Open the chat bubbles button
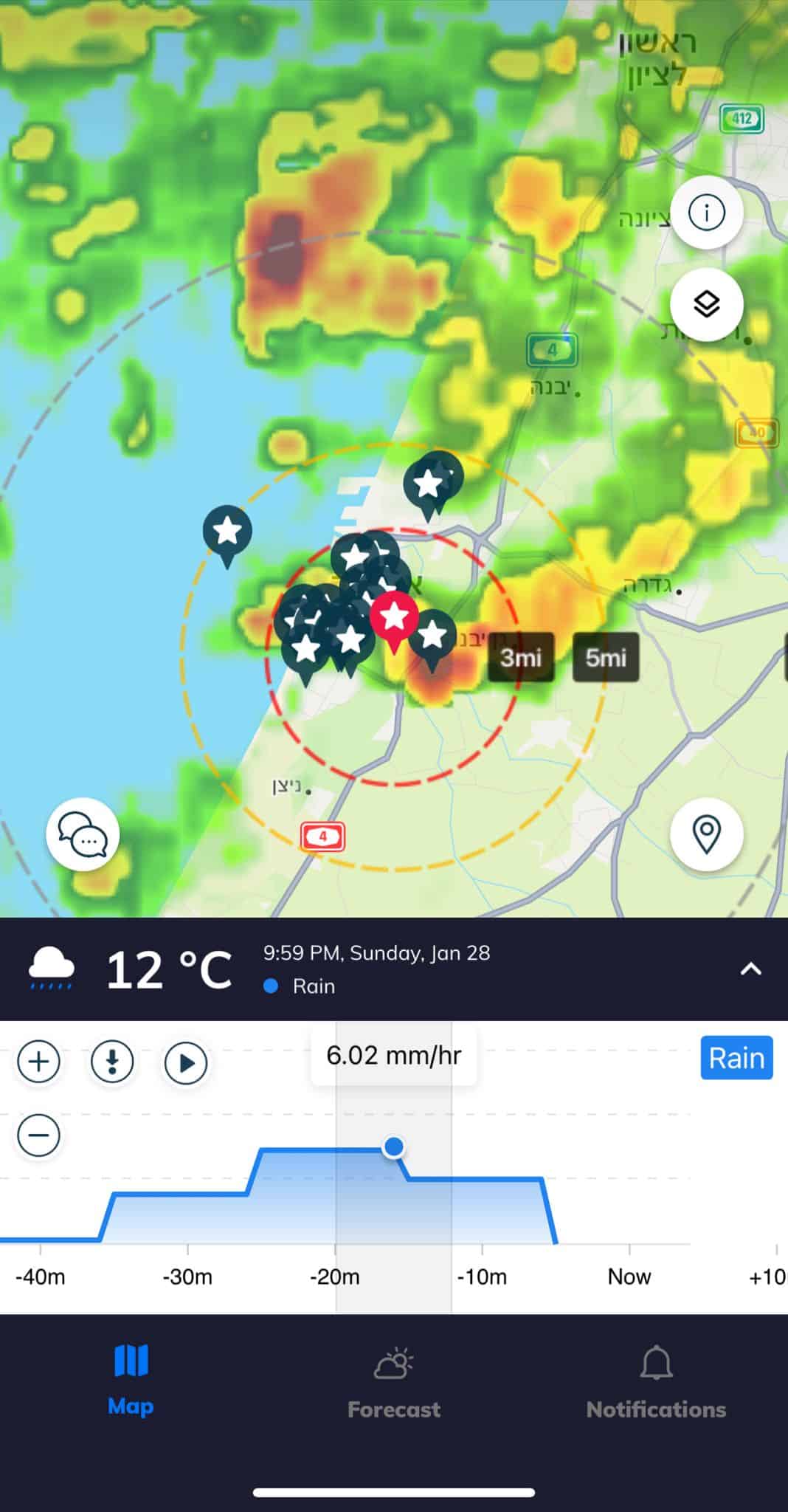The height and width of the screenshot is (1512, 788). [83, 834]
